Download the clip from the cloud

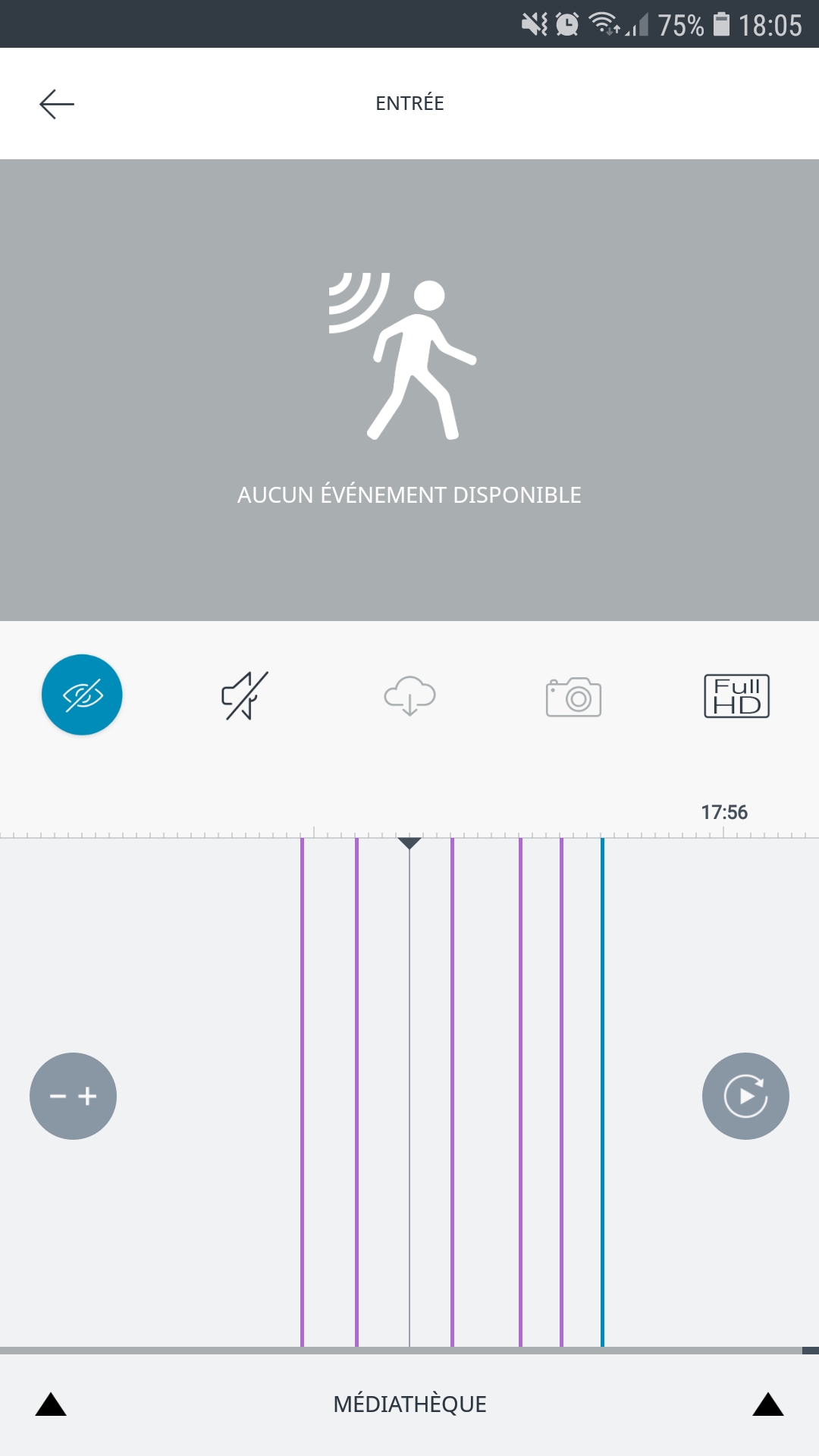(x=409, y=695)
